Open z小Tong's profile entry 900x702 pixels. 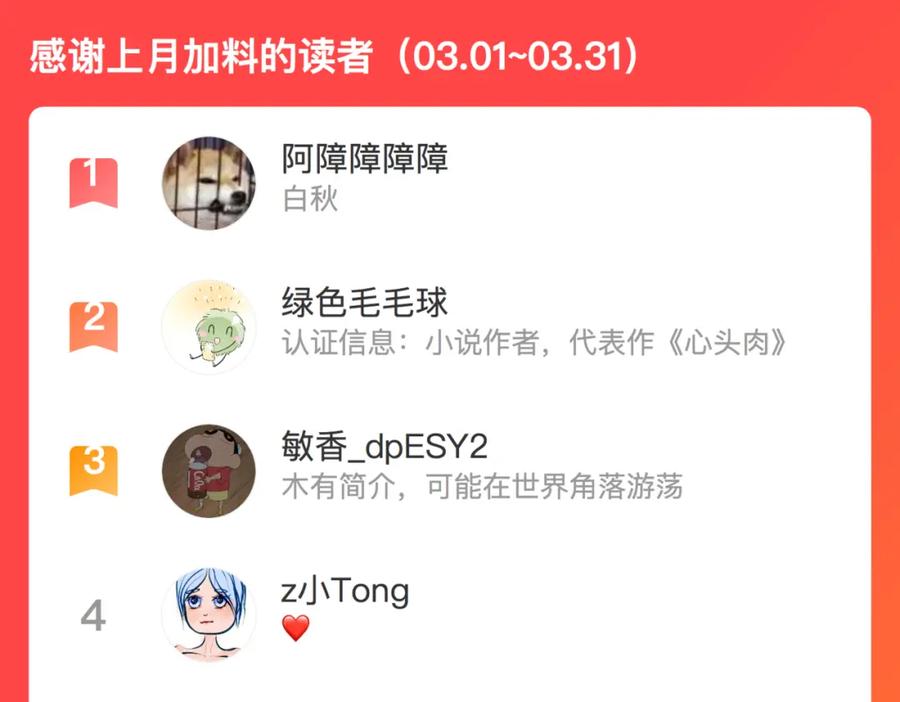345,591
